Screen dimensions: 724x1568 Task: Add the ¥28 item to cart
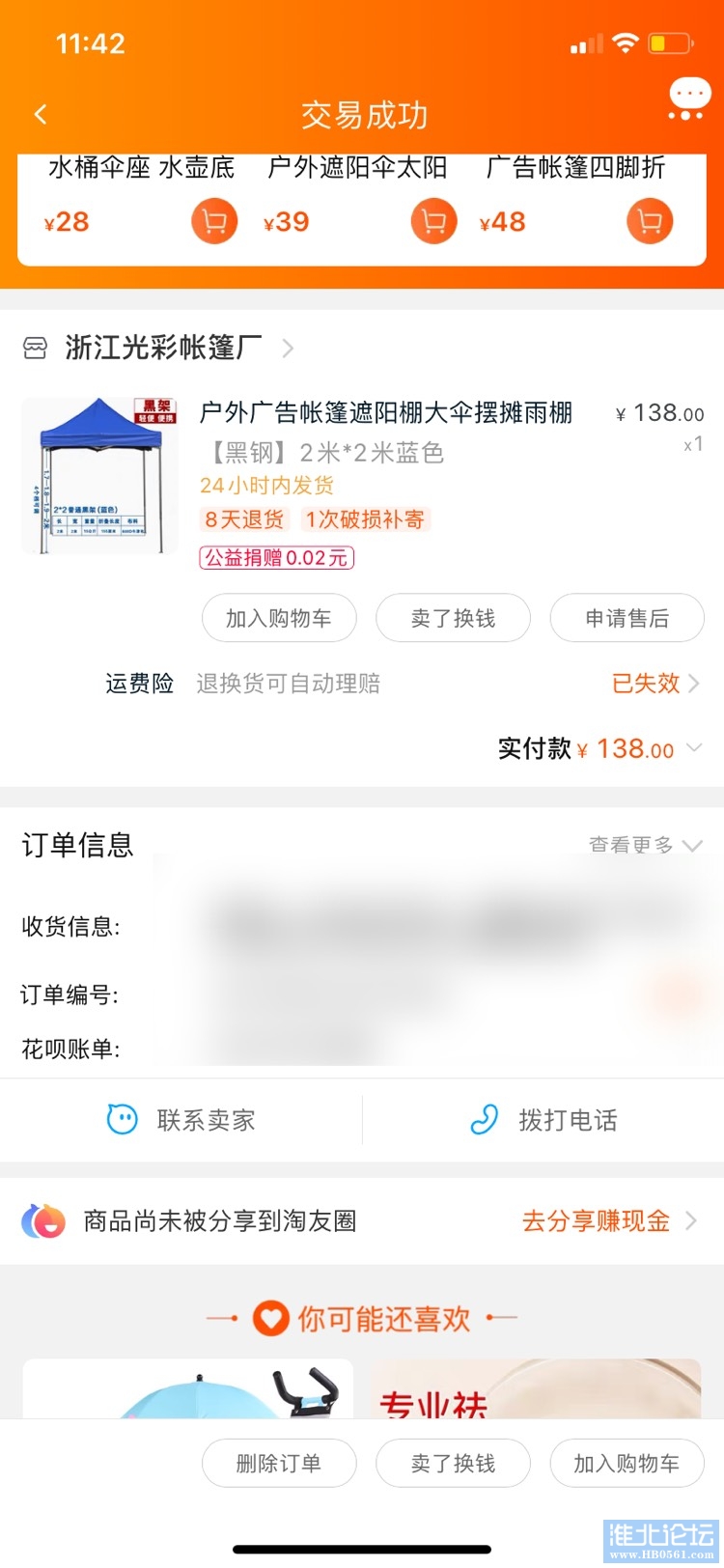213,222
